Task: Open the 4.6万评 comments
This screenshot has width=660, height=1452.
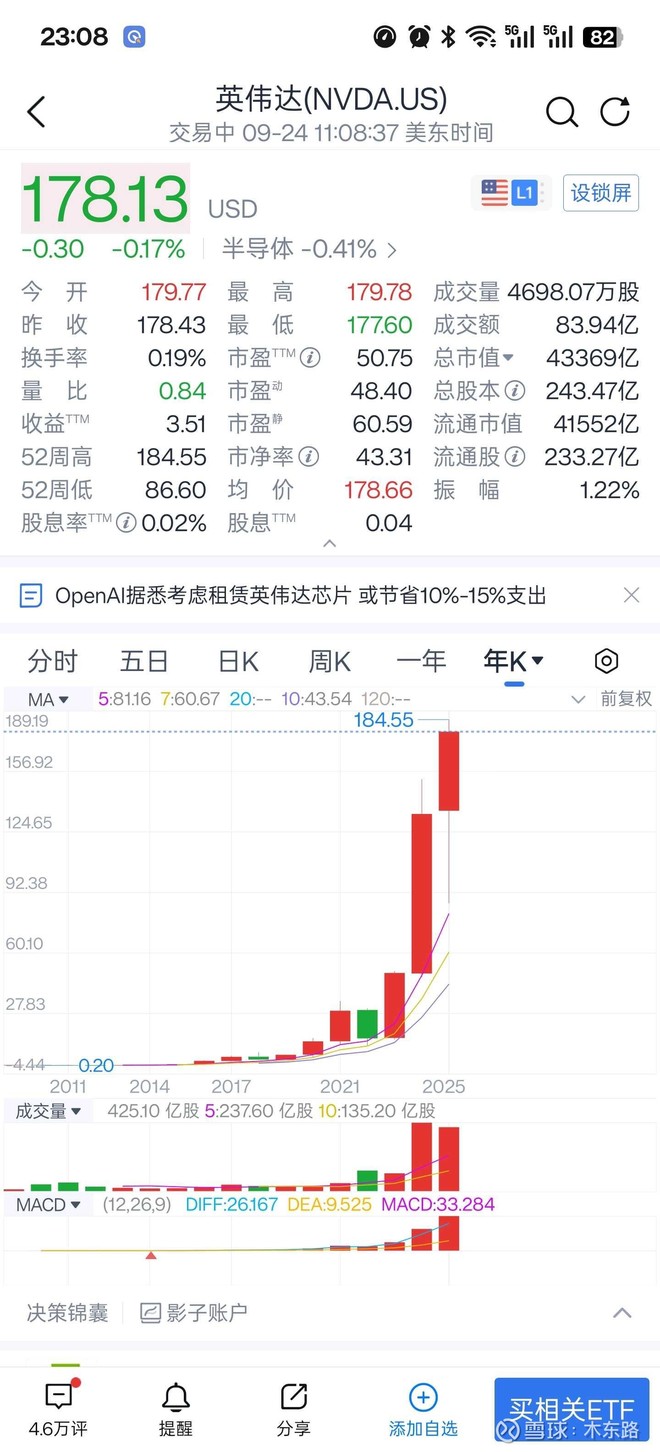Action: 59,1408
